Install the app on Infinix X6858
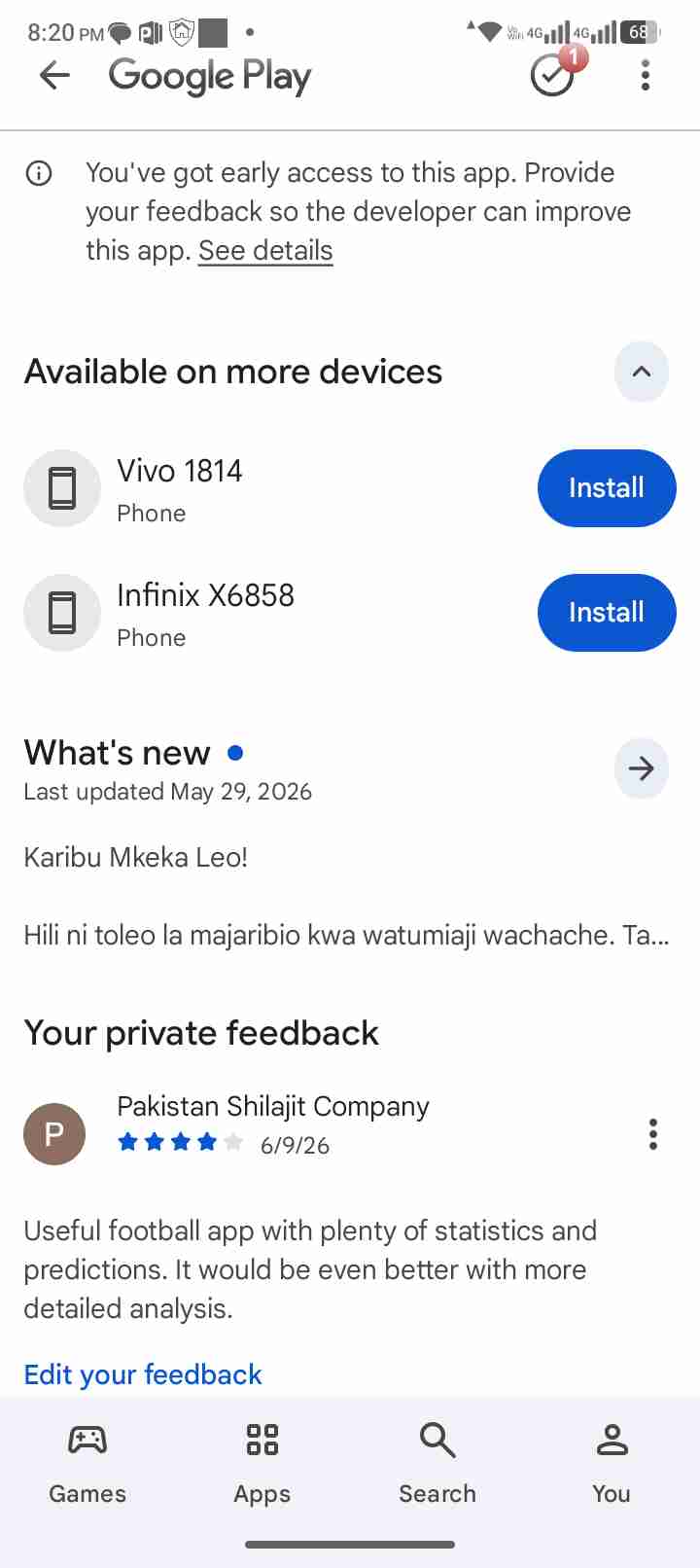The width and height of the screenshot is (700, 1568). click(607, 613)
